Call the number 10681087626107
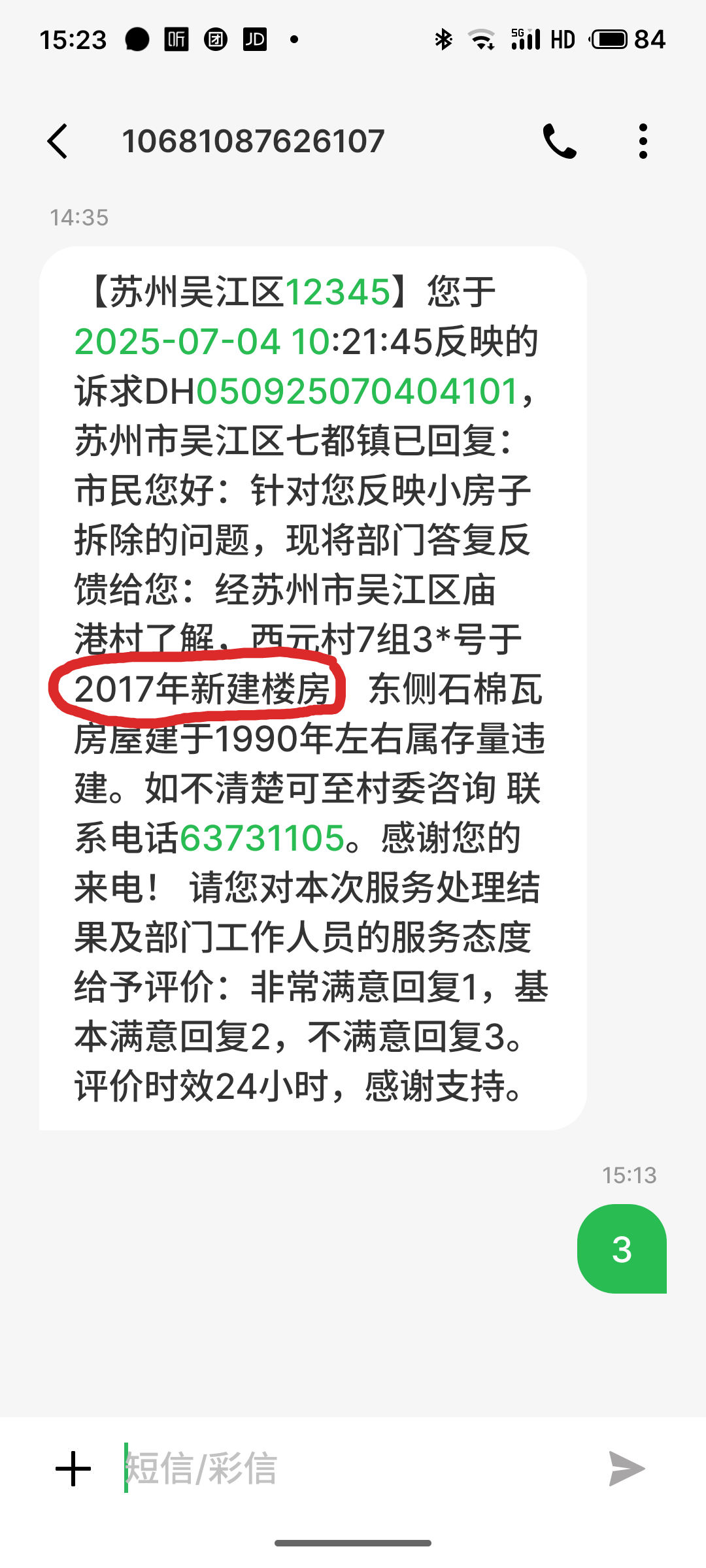The width and height of the screenshot is (706, 1568). tap(560, 141)
